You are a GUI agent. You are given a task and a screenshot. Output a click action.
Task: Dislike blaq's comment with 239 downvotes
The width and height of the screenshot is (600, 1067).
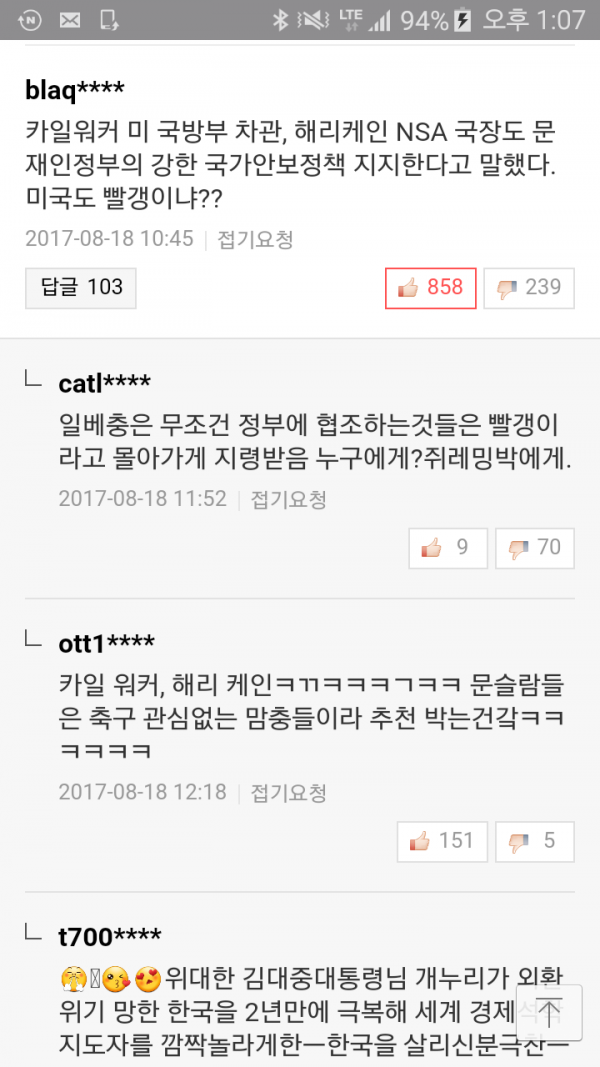click(x=529, y=288)
